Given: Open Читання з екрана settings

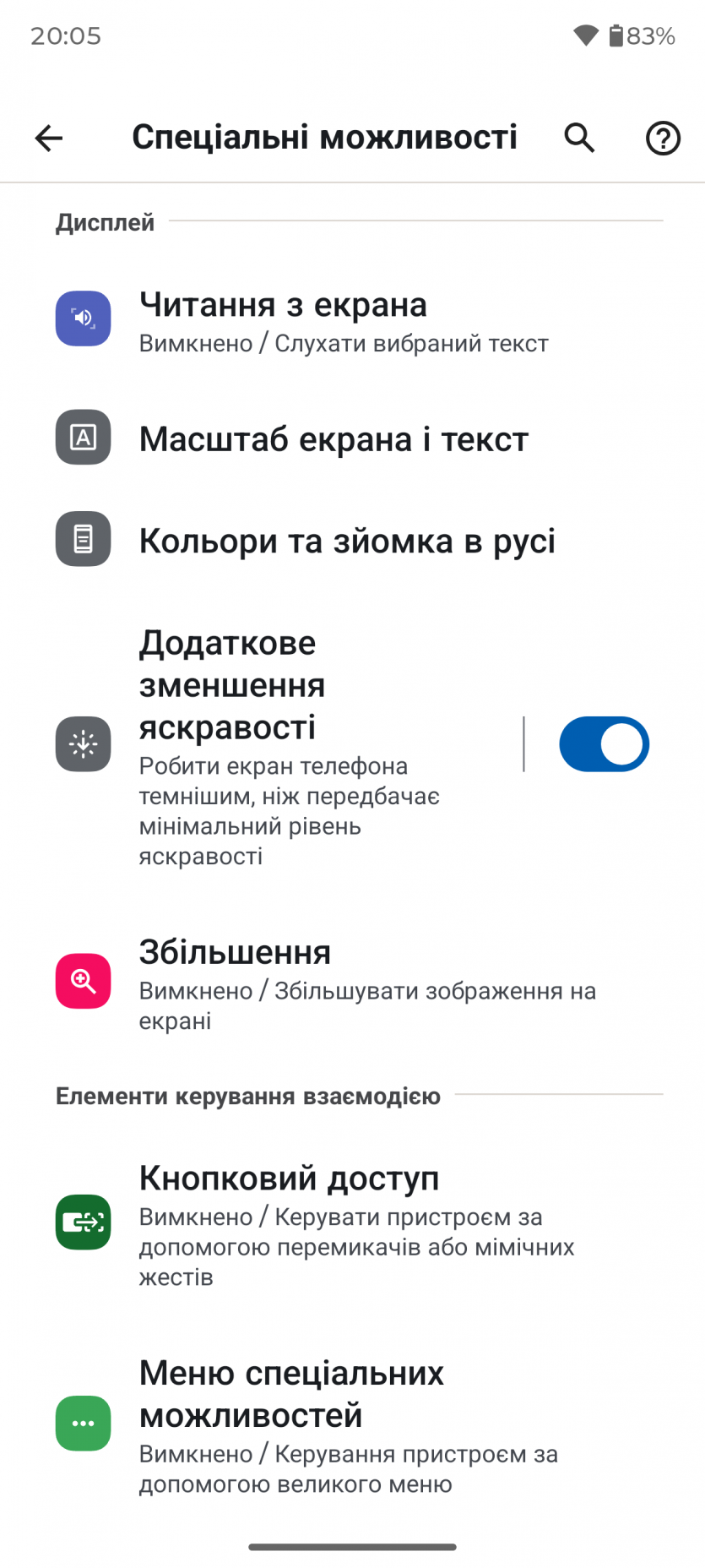Looking at the screenshot, I should (x=343, y=321).
